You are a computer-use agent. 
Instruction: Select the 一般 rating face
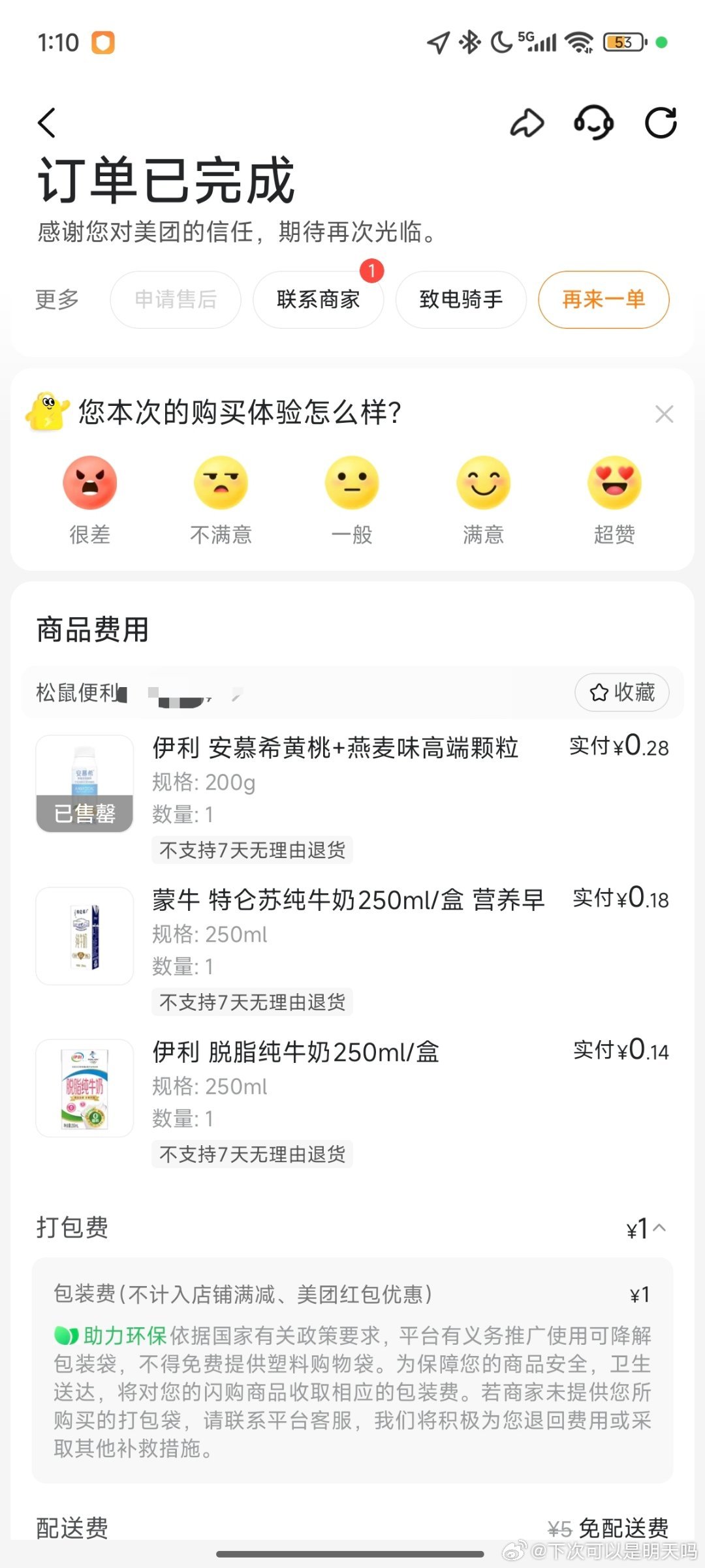point(352,484)
